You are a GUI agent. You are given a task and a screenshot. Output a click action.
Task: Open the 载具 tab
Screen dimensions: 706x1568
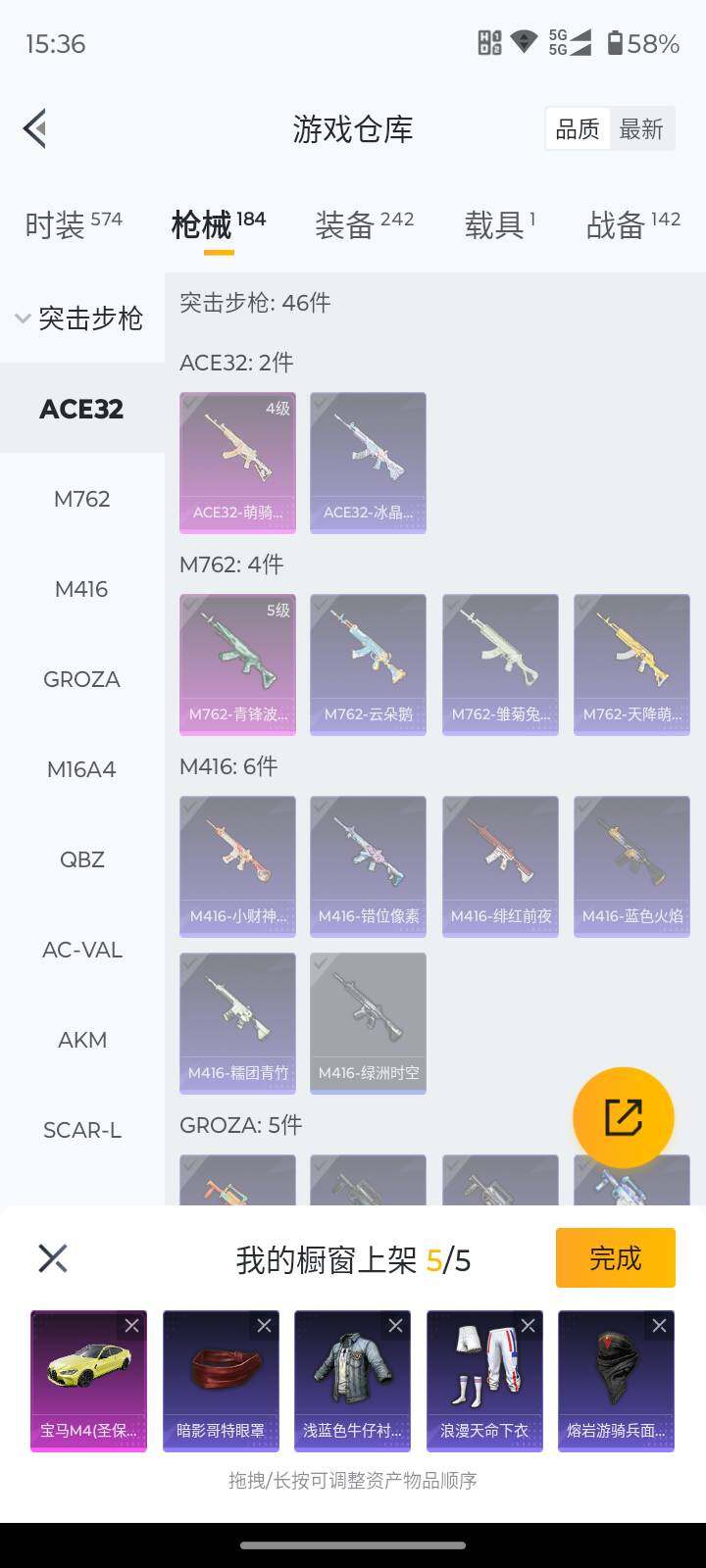point(499,224)
